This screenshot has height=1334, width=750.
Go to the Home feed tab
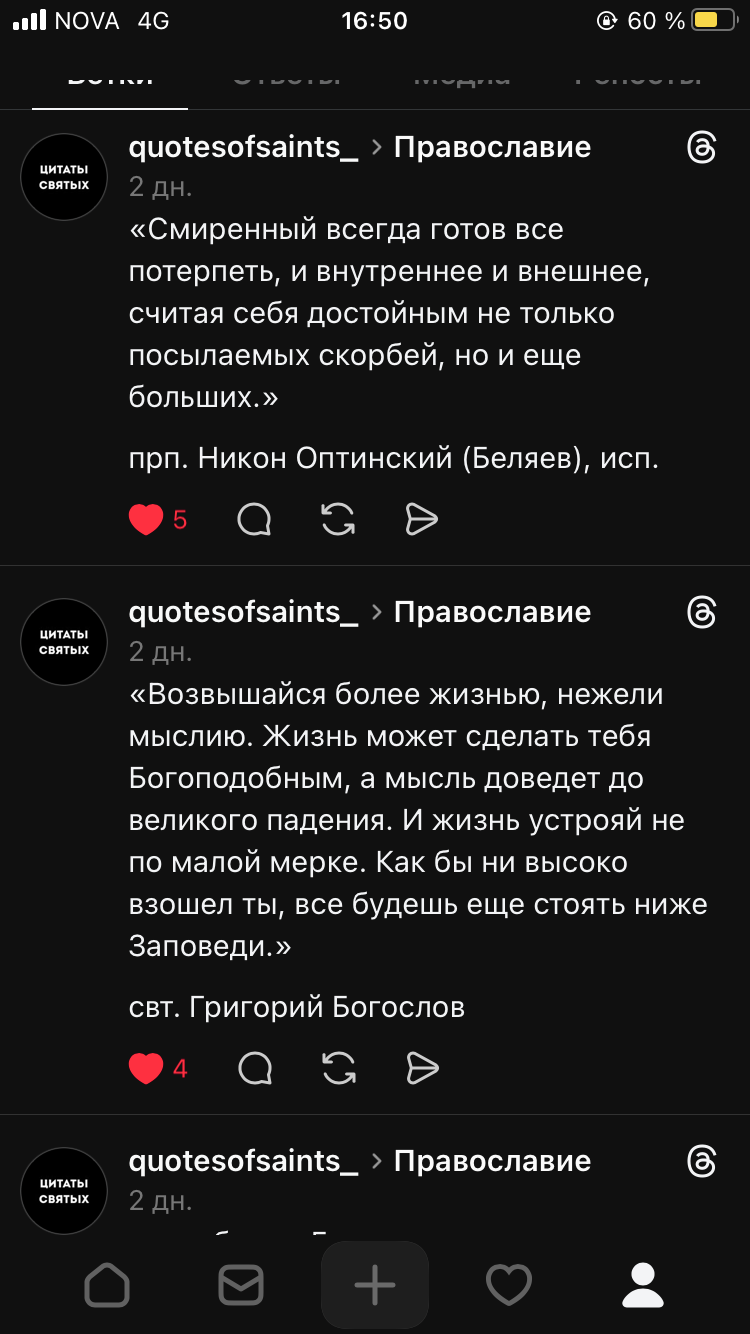(x=107, y=1284)
